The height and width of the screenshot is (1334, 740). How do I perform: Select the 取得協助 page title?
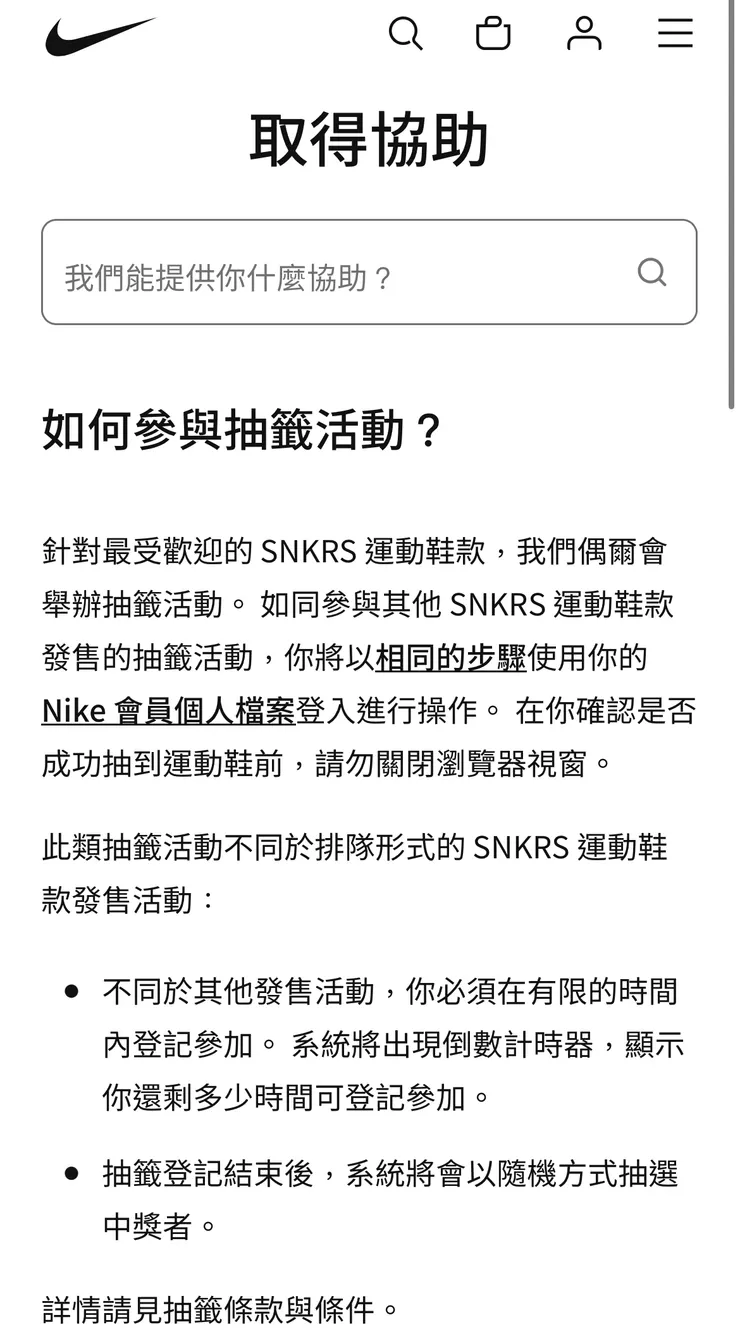click(x=370, y=140)
